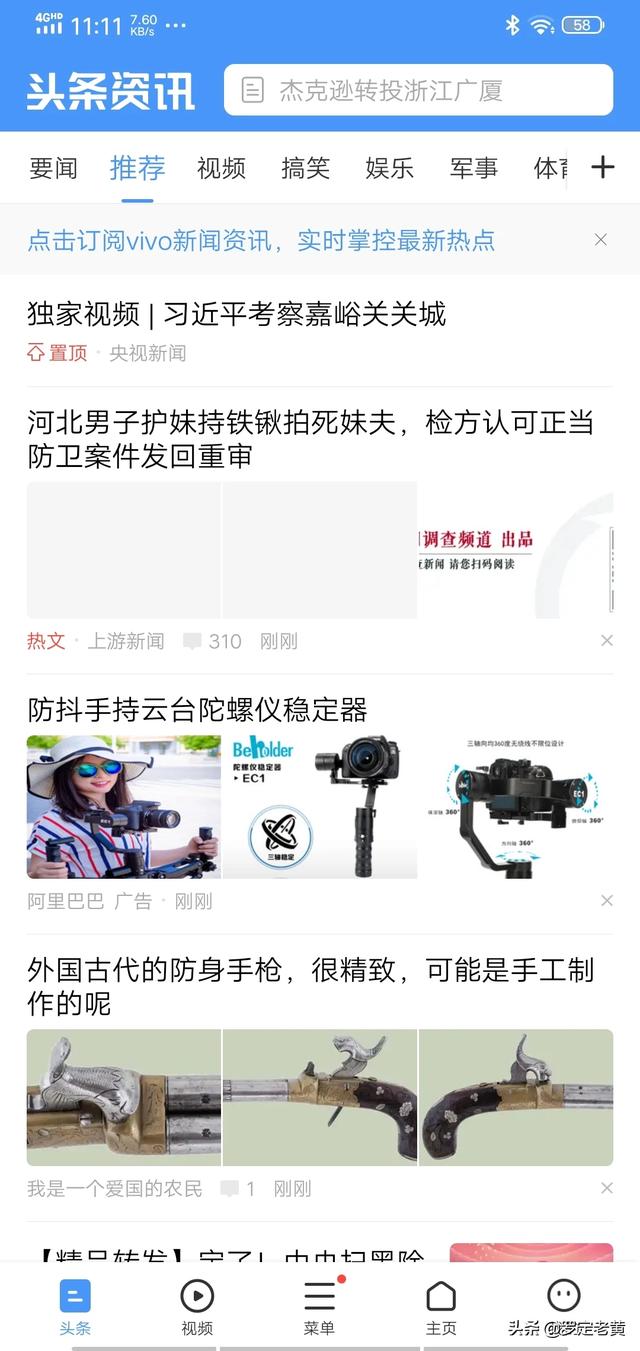Read the 河北男子护妹 news article

(310, 439)
